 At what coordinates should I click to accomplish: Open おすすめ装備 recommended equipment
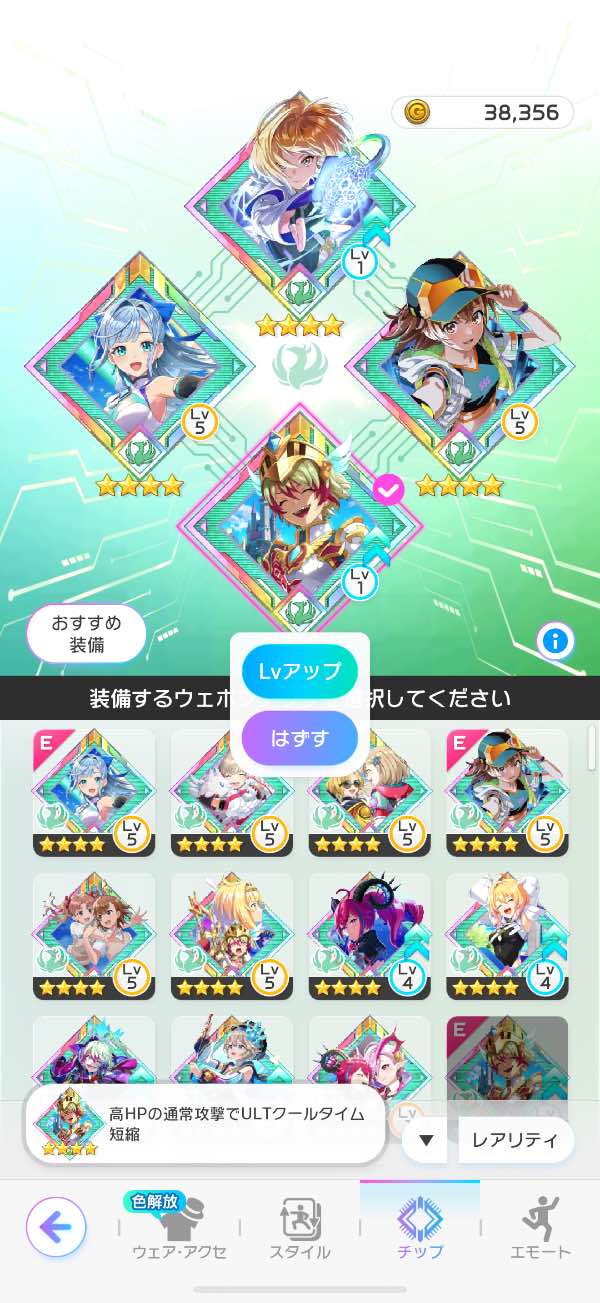[86, 633]
